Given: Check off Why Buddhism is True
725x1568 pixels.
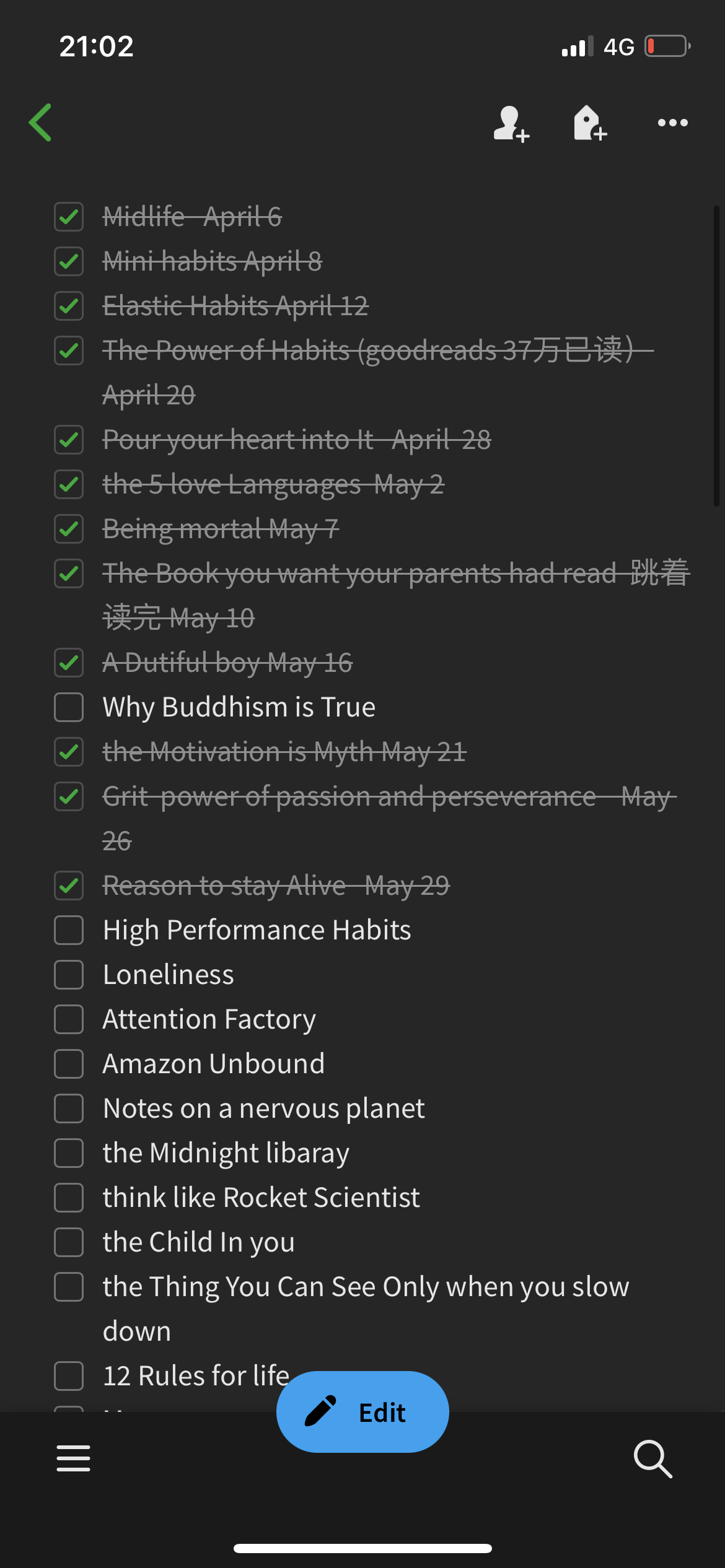Looking at the screenshot, I should tap(69, 707).
